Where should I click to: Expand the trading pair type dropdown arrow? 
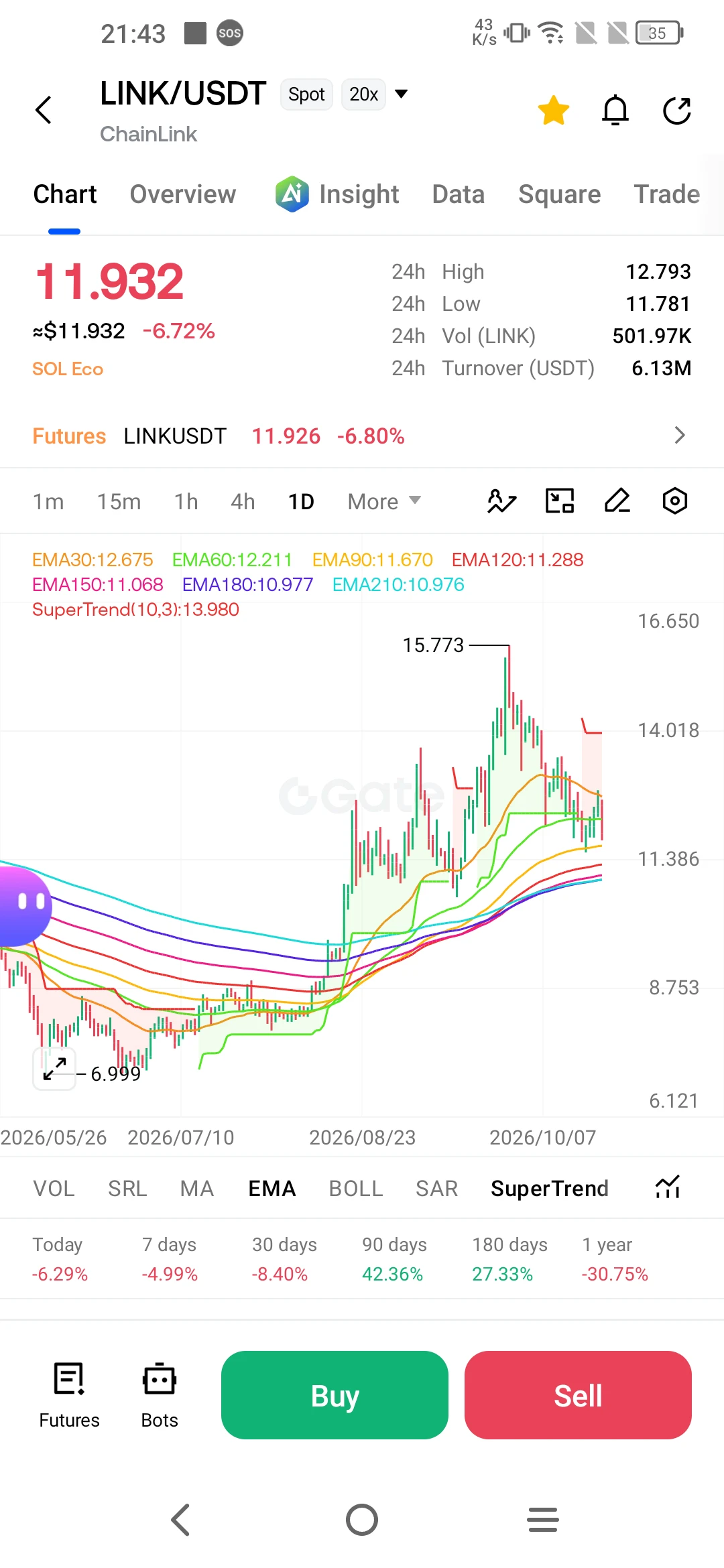point(401,94)
